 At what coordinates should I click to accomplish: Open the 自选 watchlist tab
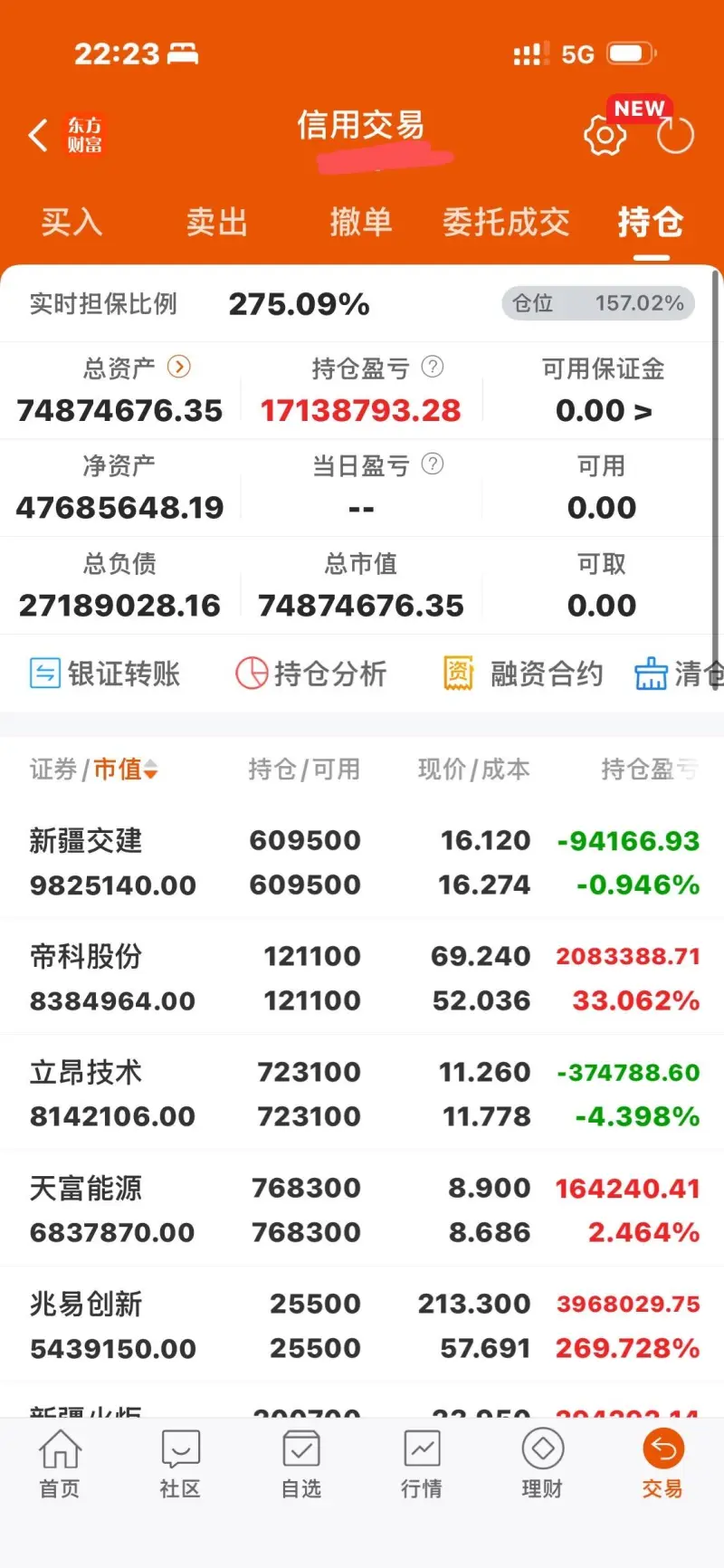click(x=301, y=1461)
